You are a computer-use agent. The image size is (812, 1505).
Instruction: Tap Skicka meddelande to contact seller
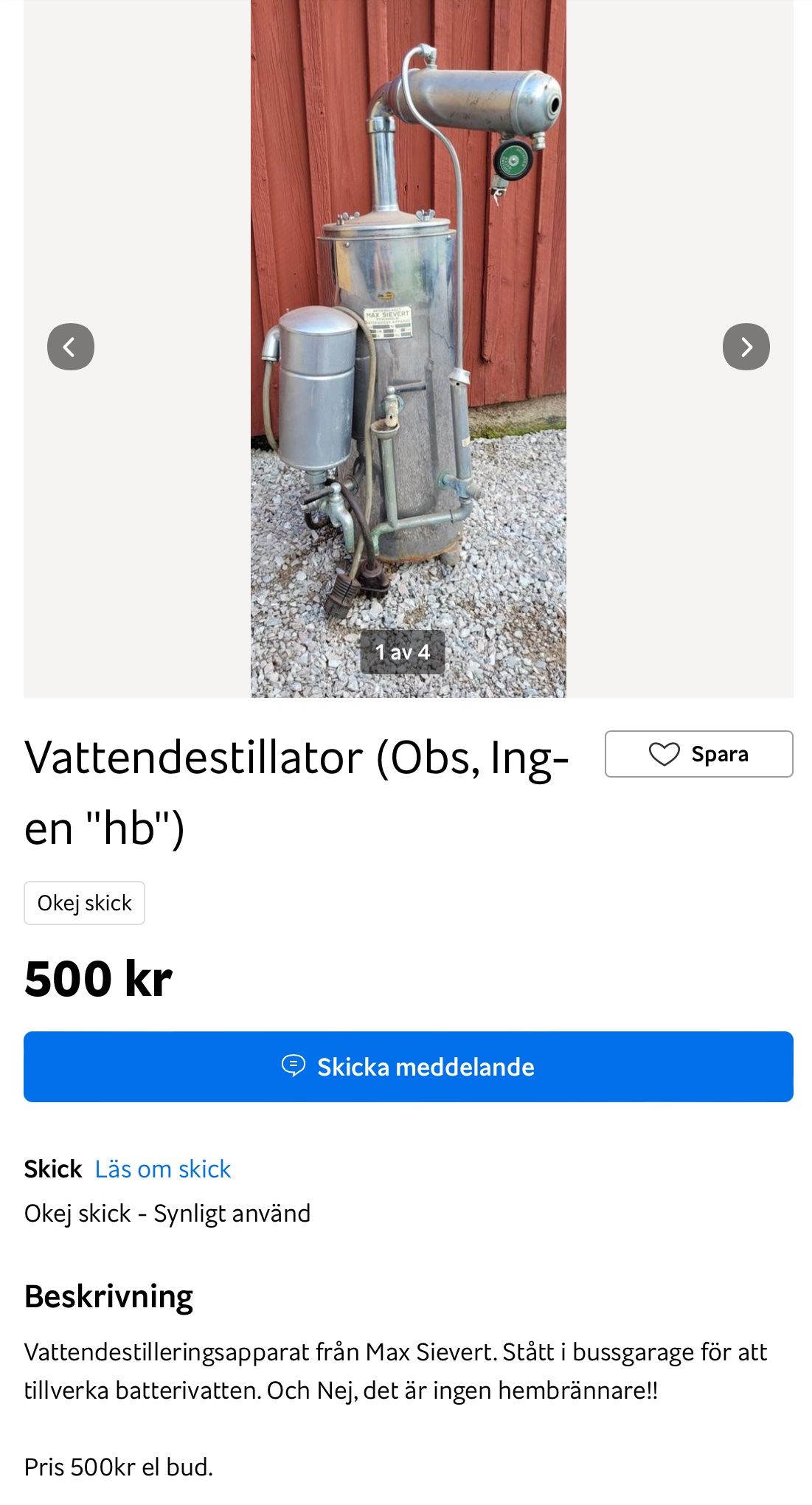[x=408, y=1067]
